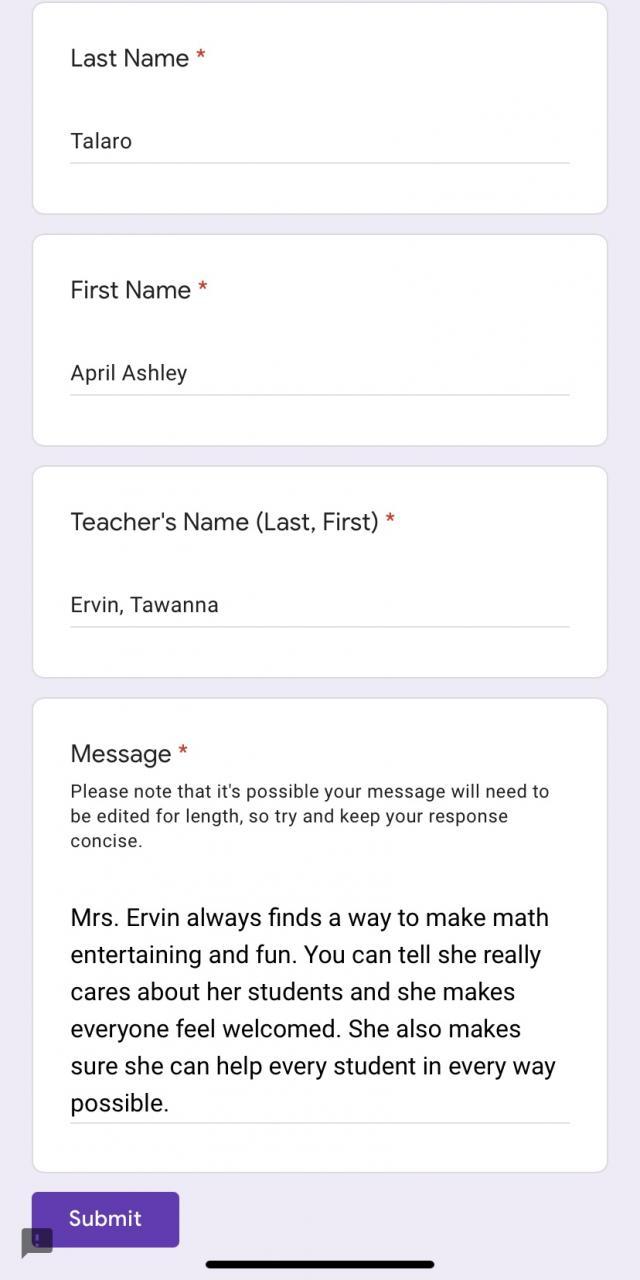The height and width of the screenshot is (1280, 640).
Task: Edit the First Name field
Action: [x=319, y=373]
